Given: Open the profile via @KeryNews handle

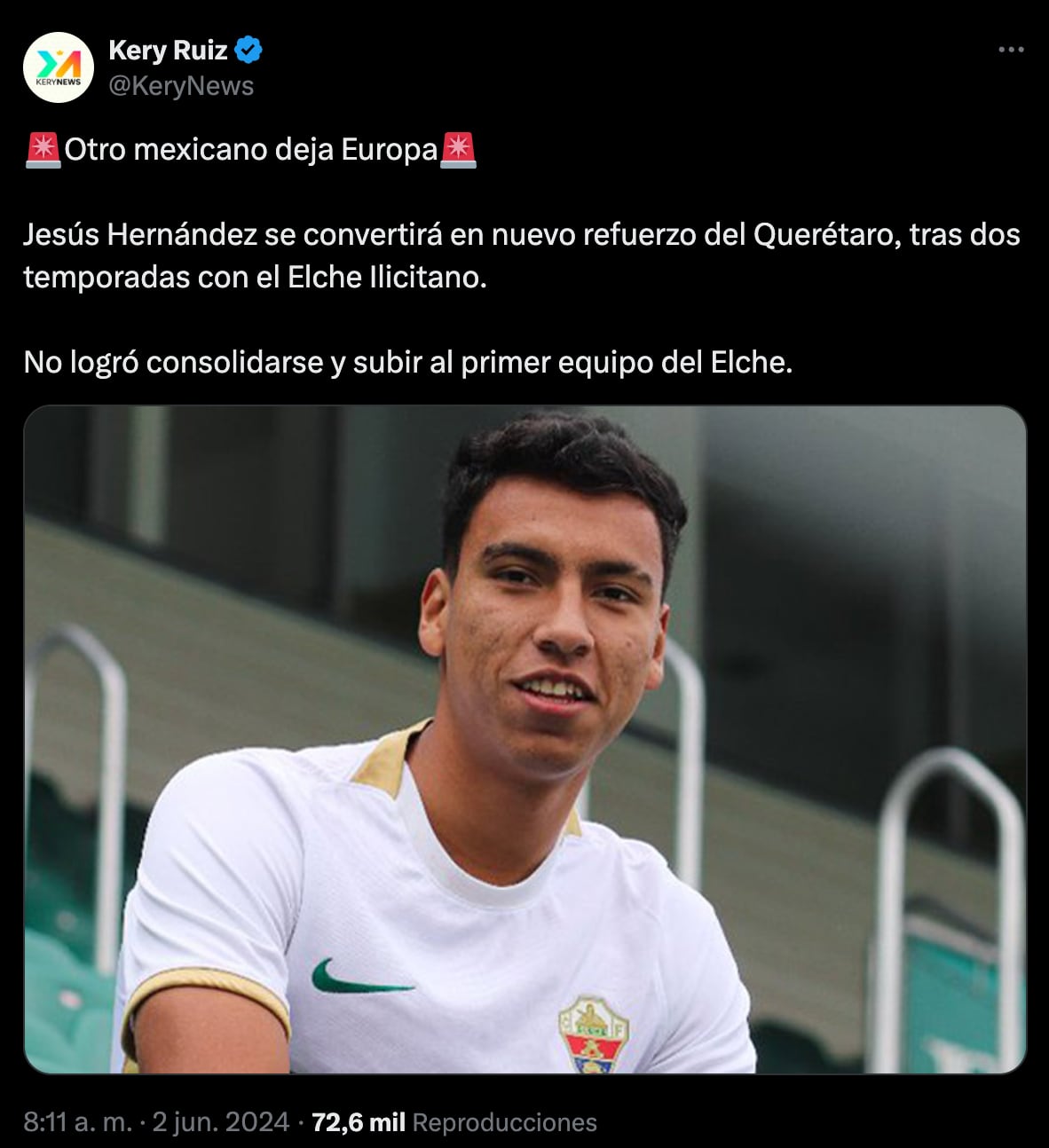Looking at the screenshot, I should (179, 87).
